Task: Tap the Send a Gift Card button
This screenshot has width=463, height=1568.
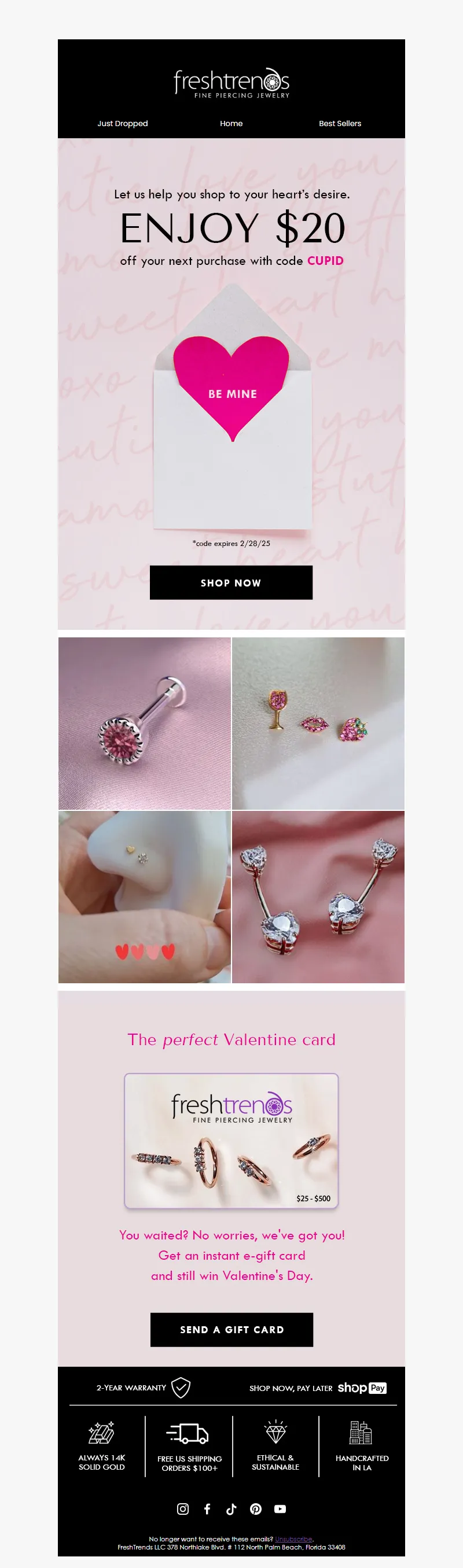Action: pyautogui.click(x=231, y=1330)
